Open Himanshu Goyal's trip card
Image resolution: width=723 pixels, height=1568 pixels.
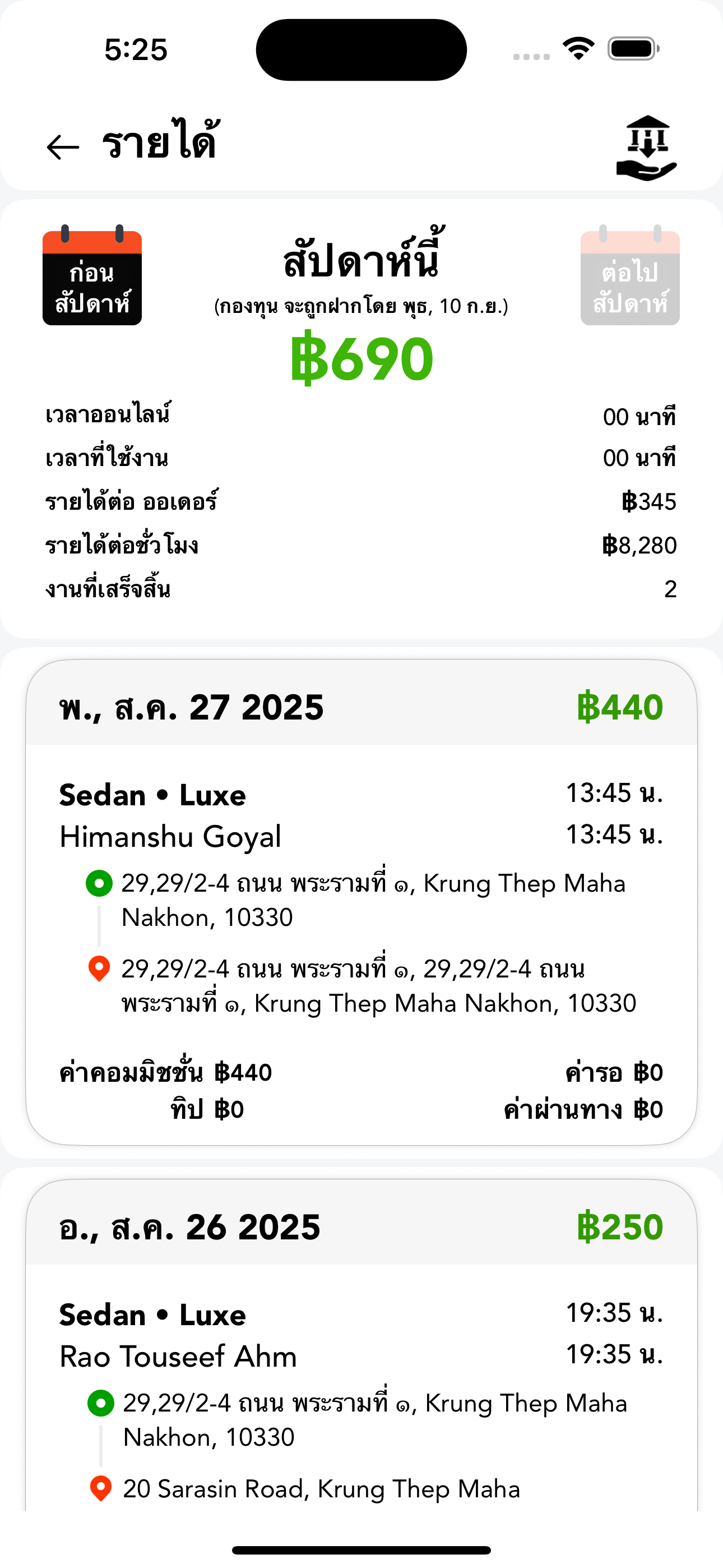tap(361, 902)
